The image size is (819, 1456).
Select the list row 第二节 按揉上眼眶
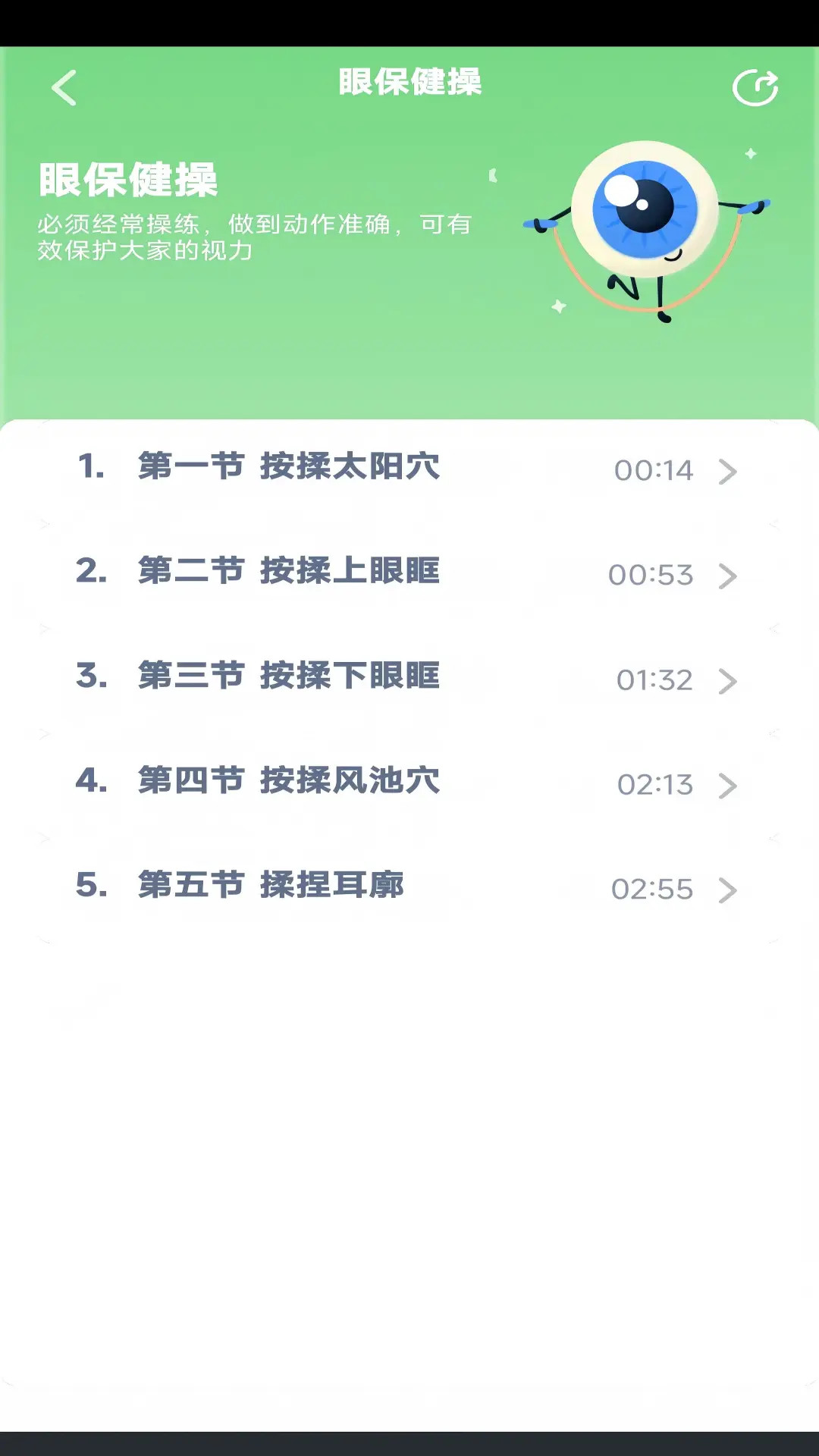288,573
